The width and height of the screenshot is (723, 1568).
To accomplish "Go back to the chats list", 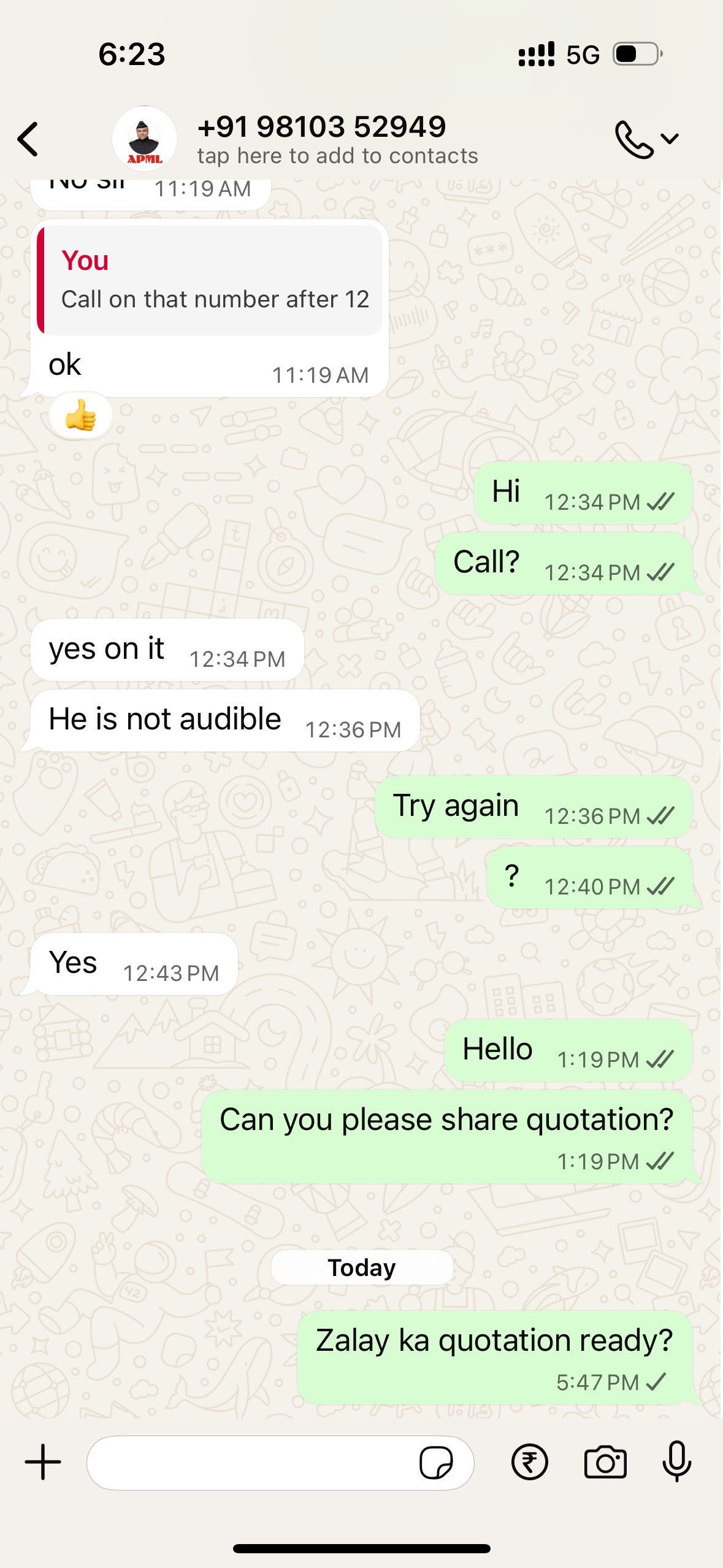I will pos(28,139).
